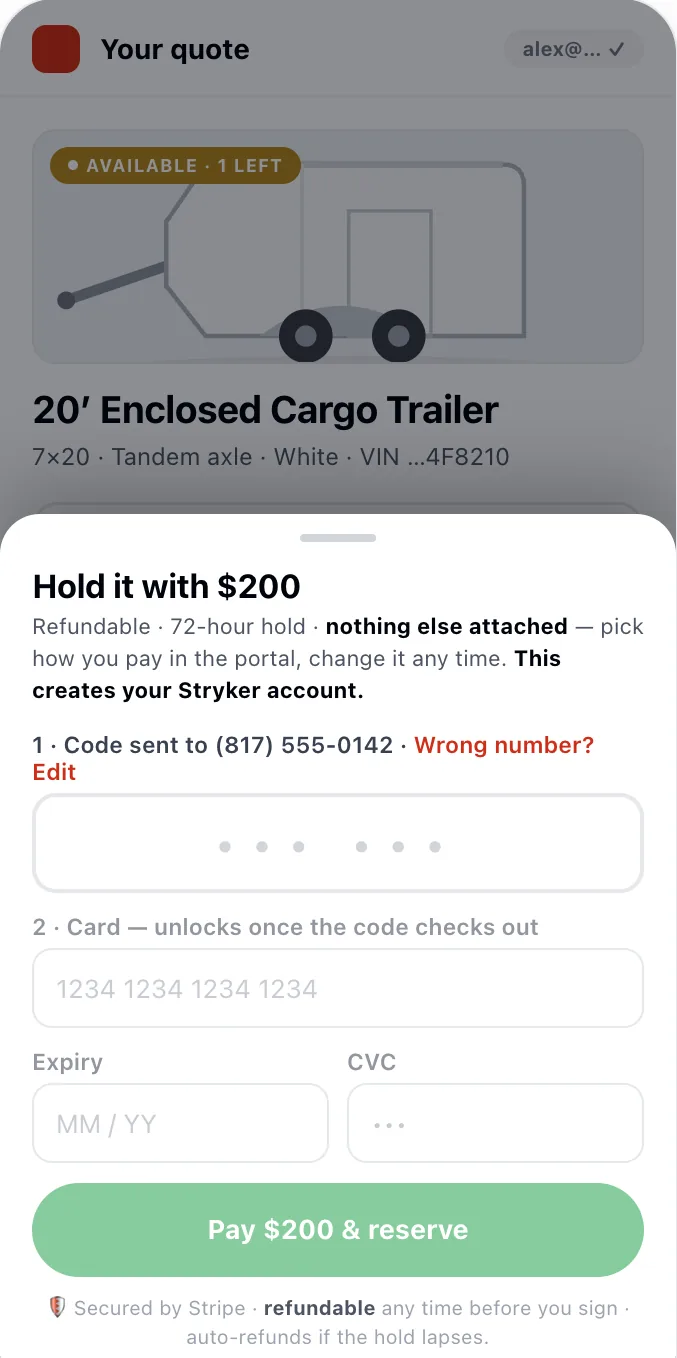Tap the 'Wrong number? Edit' link
Screen dimensions: 677x1358
coord(504,746)
